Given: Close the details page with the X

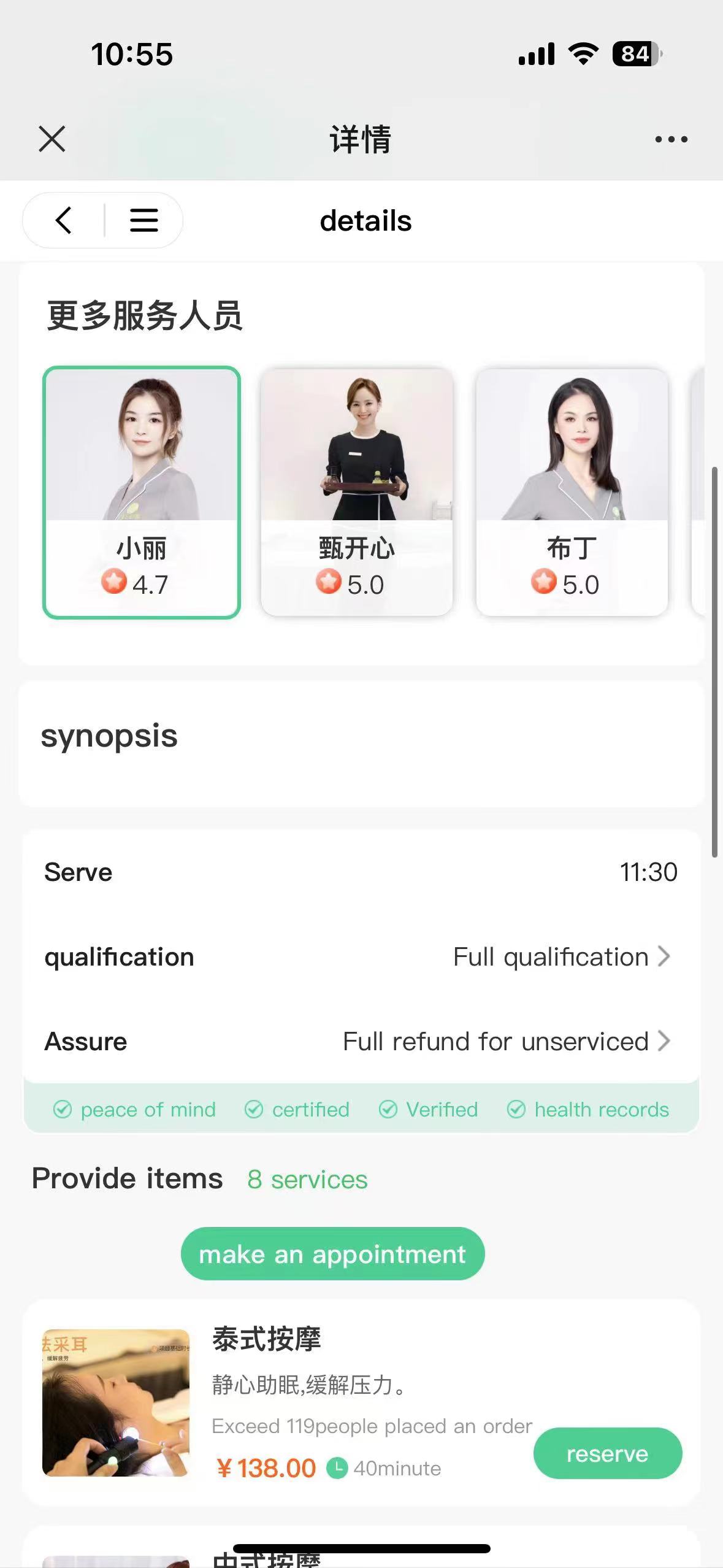Looking at the screenshot, I should [52, 139].
